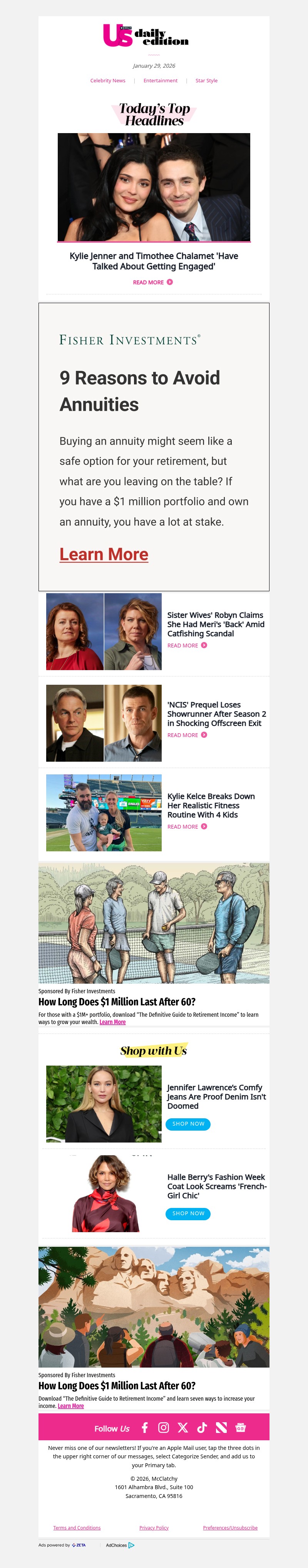Open the Privacy Policy link
Image resolution: width=308 pixels, height=1568 pixels.
pyautogui.click(x=154, y=1528)
